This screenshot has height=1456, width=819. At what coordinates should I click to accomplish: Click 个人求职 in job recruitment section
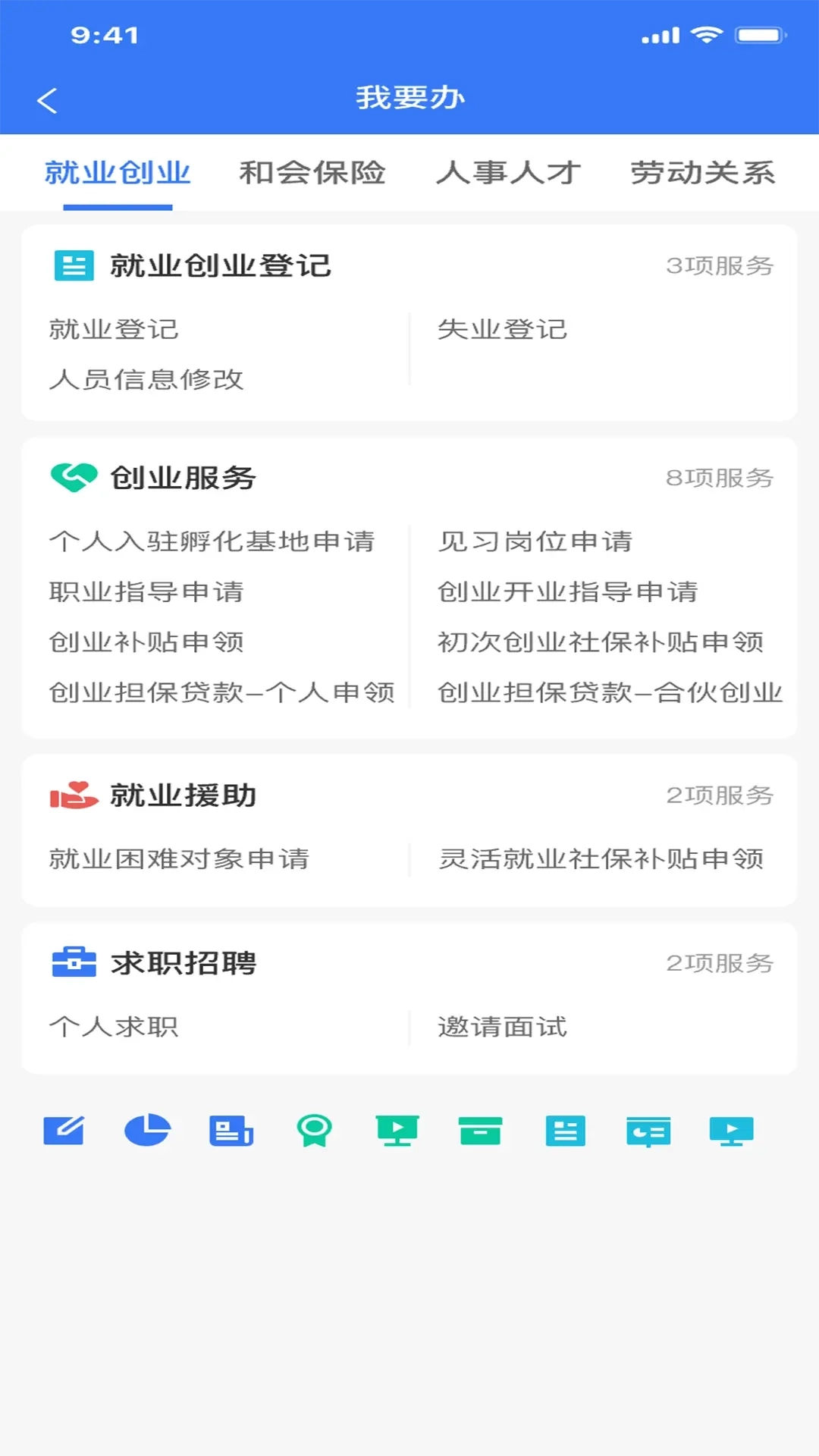pos(114,1027)
